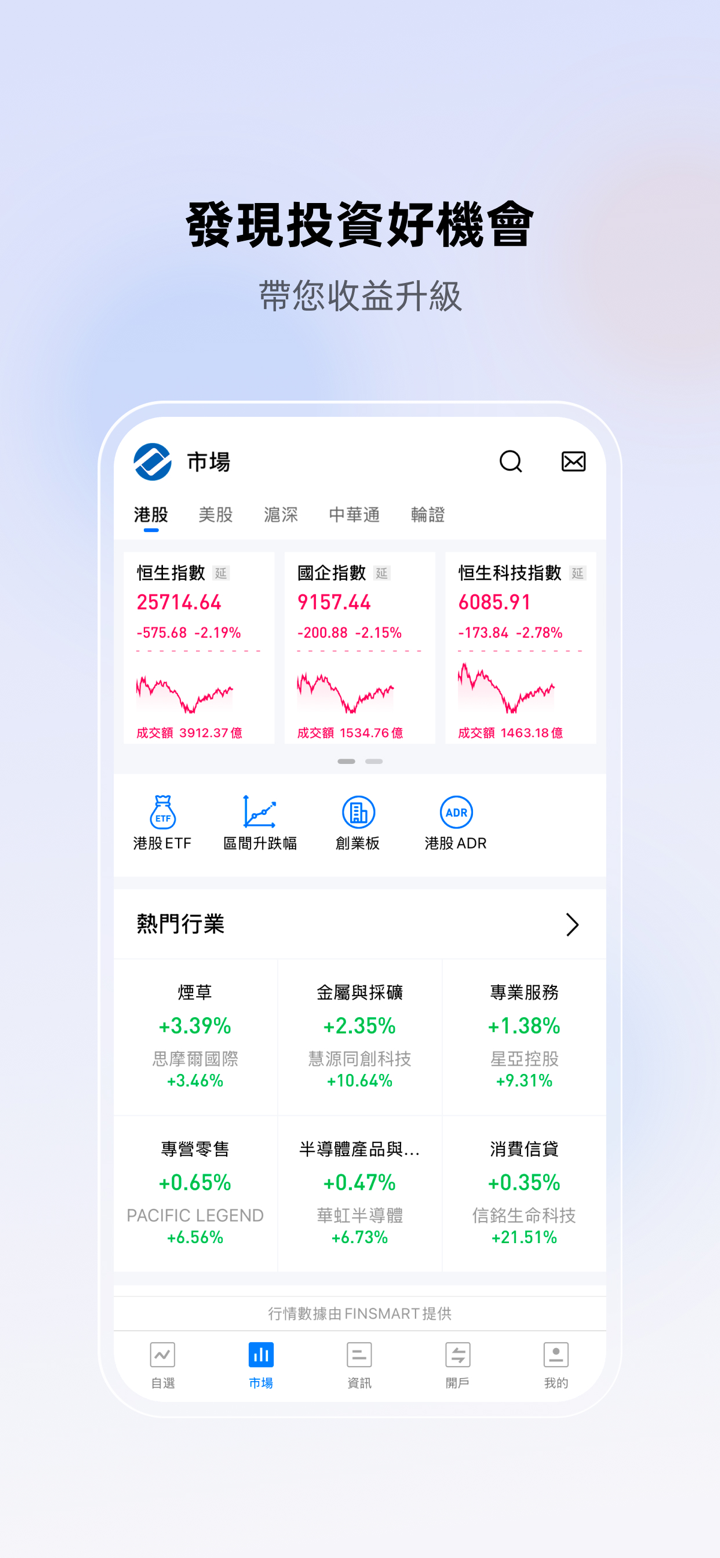Open the message inbox icon
The image size is (720, 1558).
pyautogui.click(x=573, y=461)
